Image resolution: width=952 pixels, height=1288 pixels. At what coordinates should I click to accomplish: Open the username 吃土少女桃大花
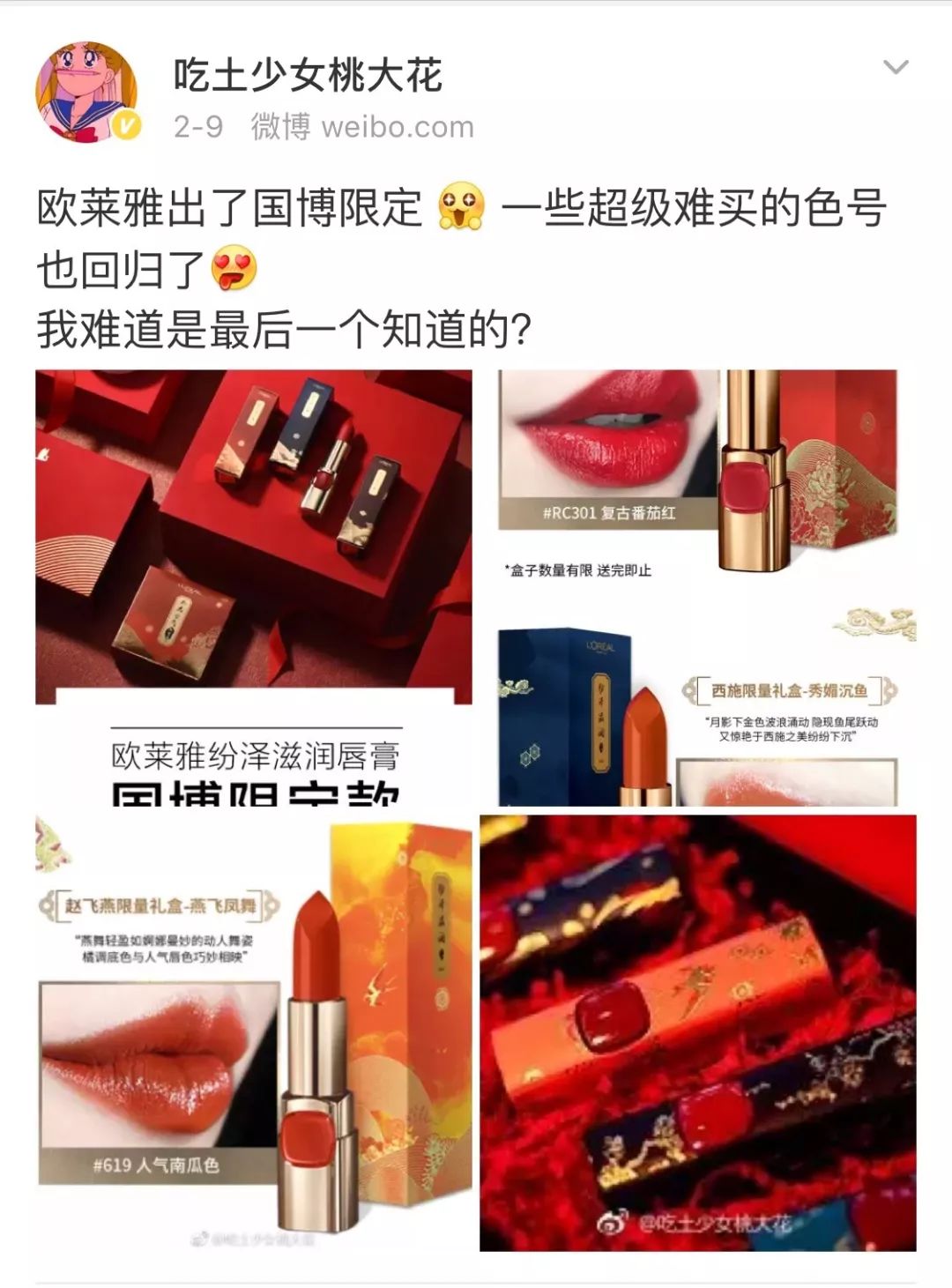coord(308,74)
